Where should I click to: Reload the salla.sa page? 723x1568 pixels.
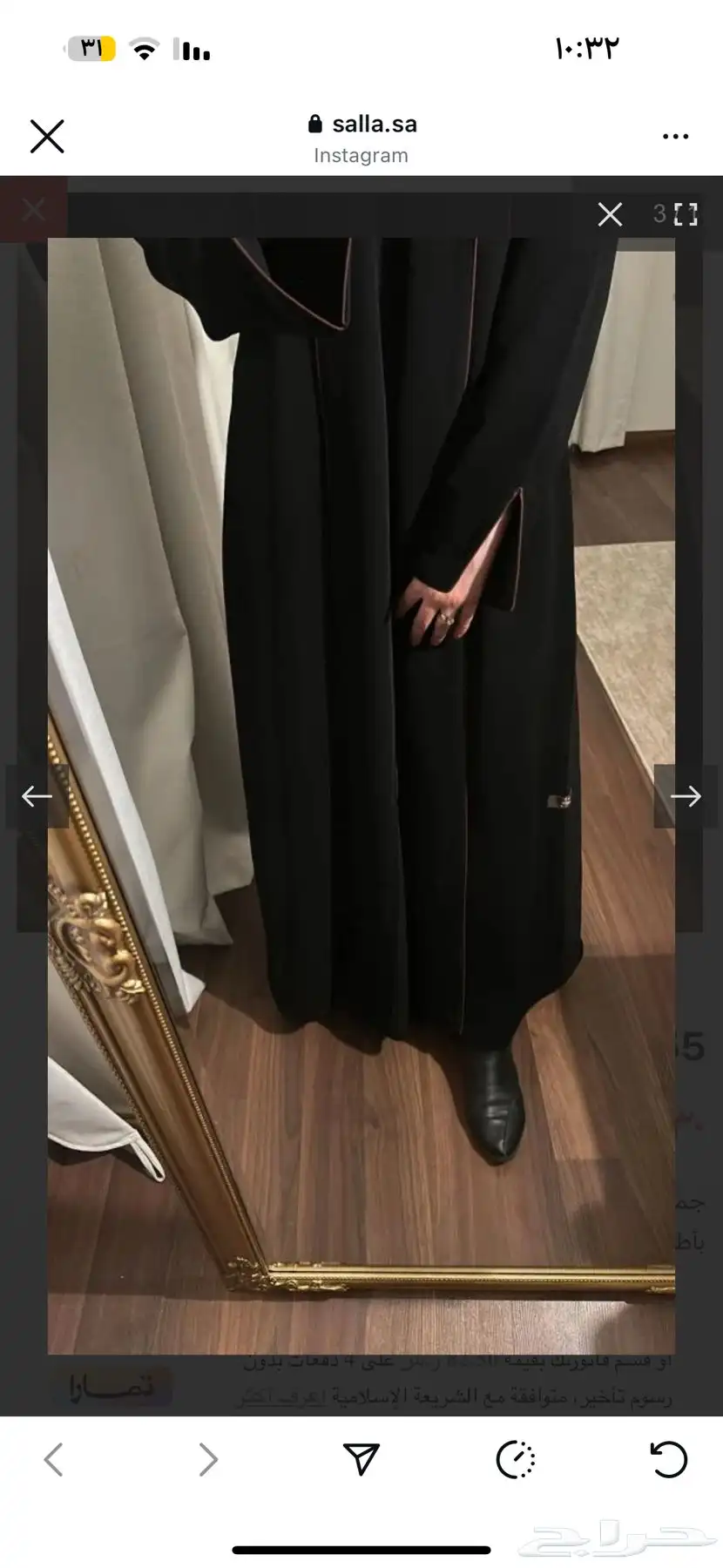[x=669, y=1459]
